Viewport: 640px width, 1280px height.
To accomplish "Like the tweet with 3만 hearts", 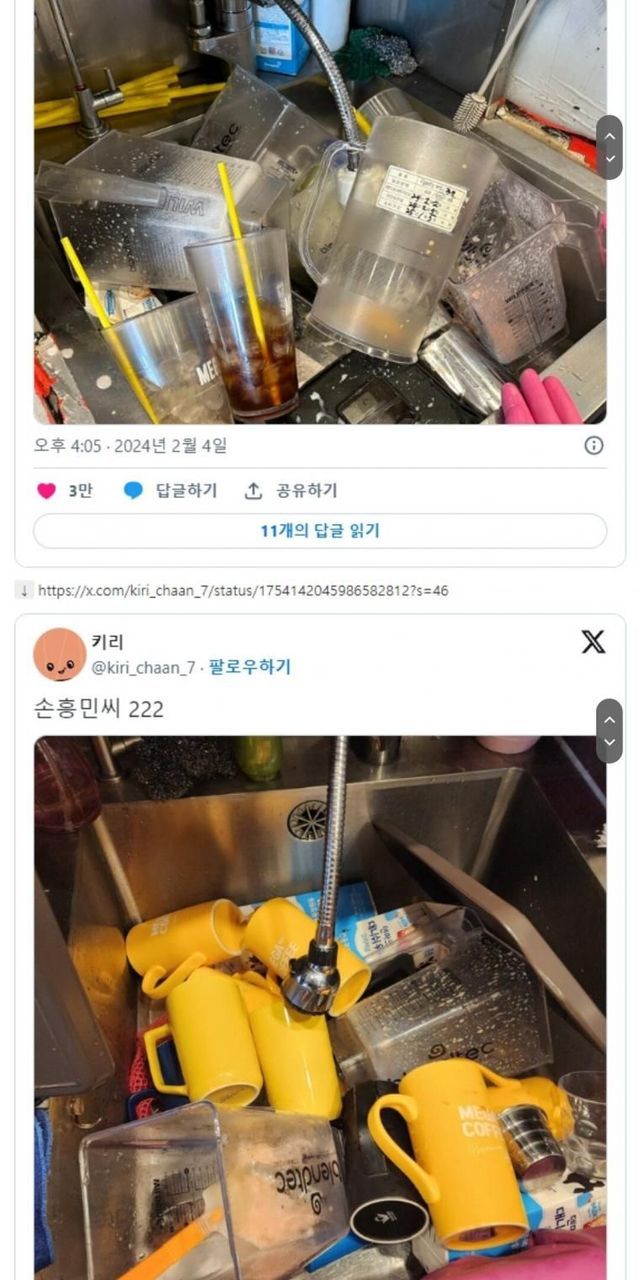I will pyautogui.click(x=47, y=491).
